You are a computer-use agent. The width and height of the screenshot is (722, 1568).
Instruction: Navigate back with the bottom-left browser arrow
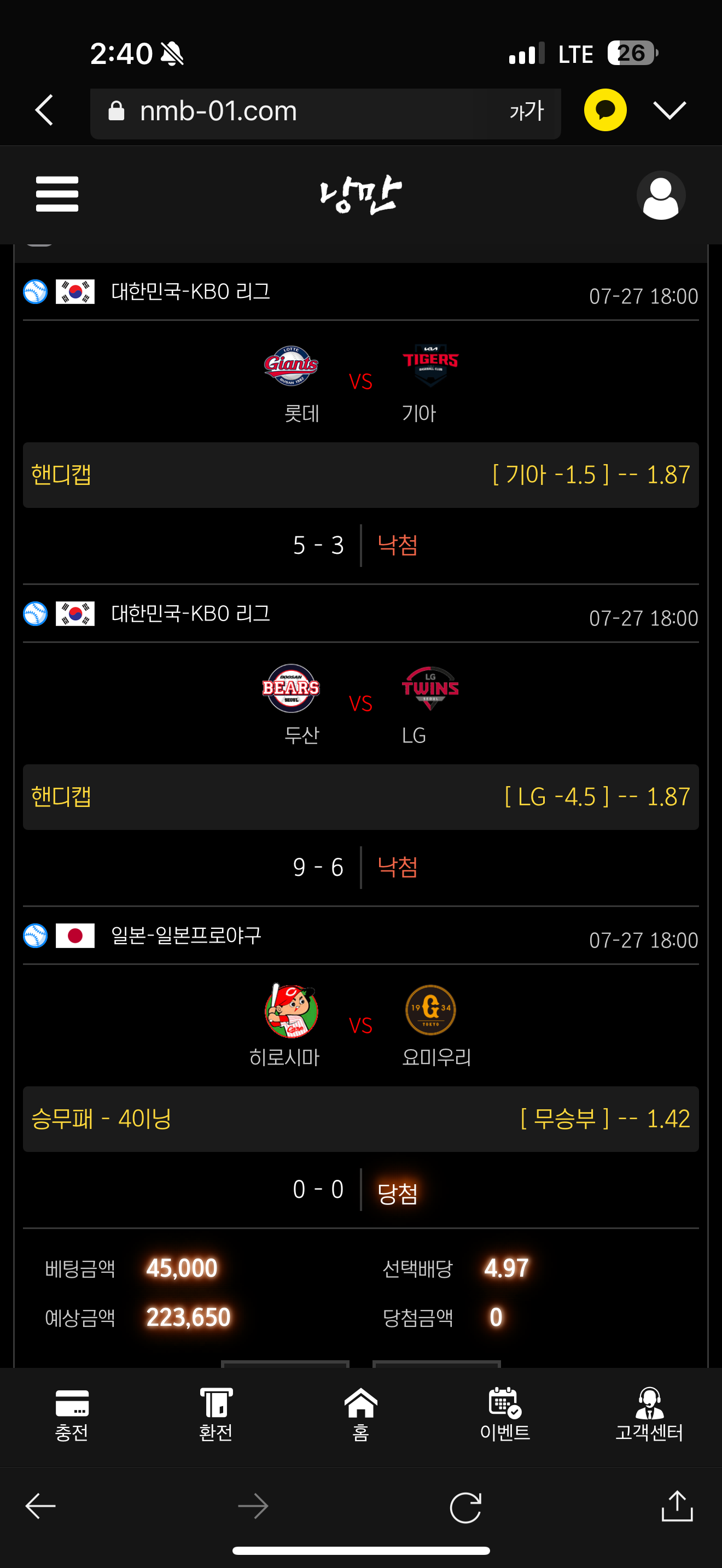(x=41, y=1506)
